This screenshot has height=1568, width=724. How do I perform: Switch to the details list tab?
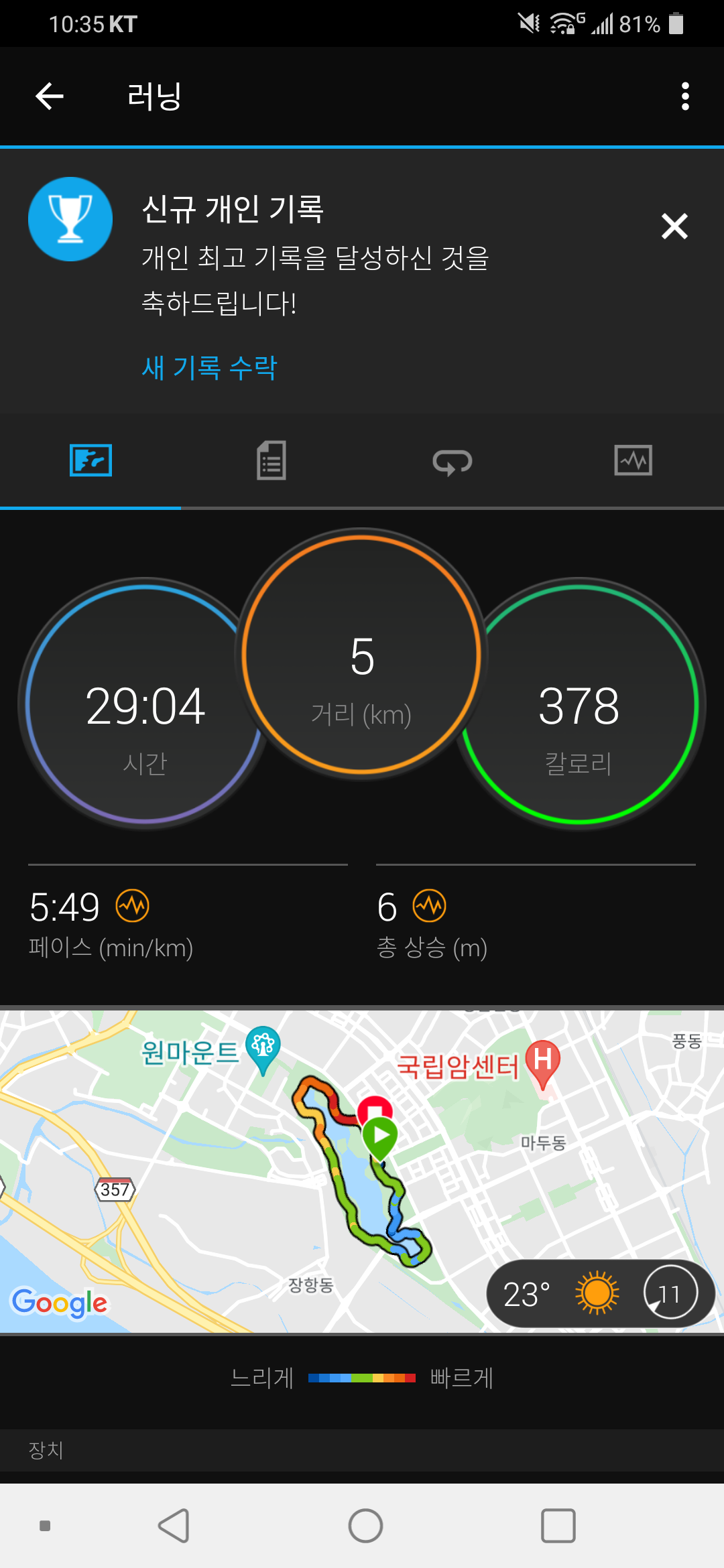pyautogui.click(x=271, y=460)
